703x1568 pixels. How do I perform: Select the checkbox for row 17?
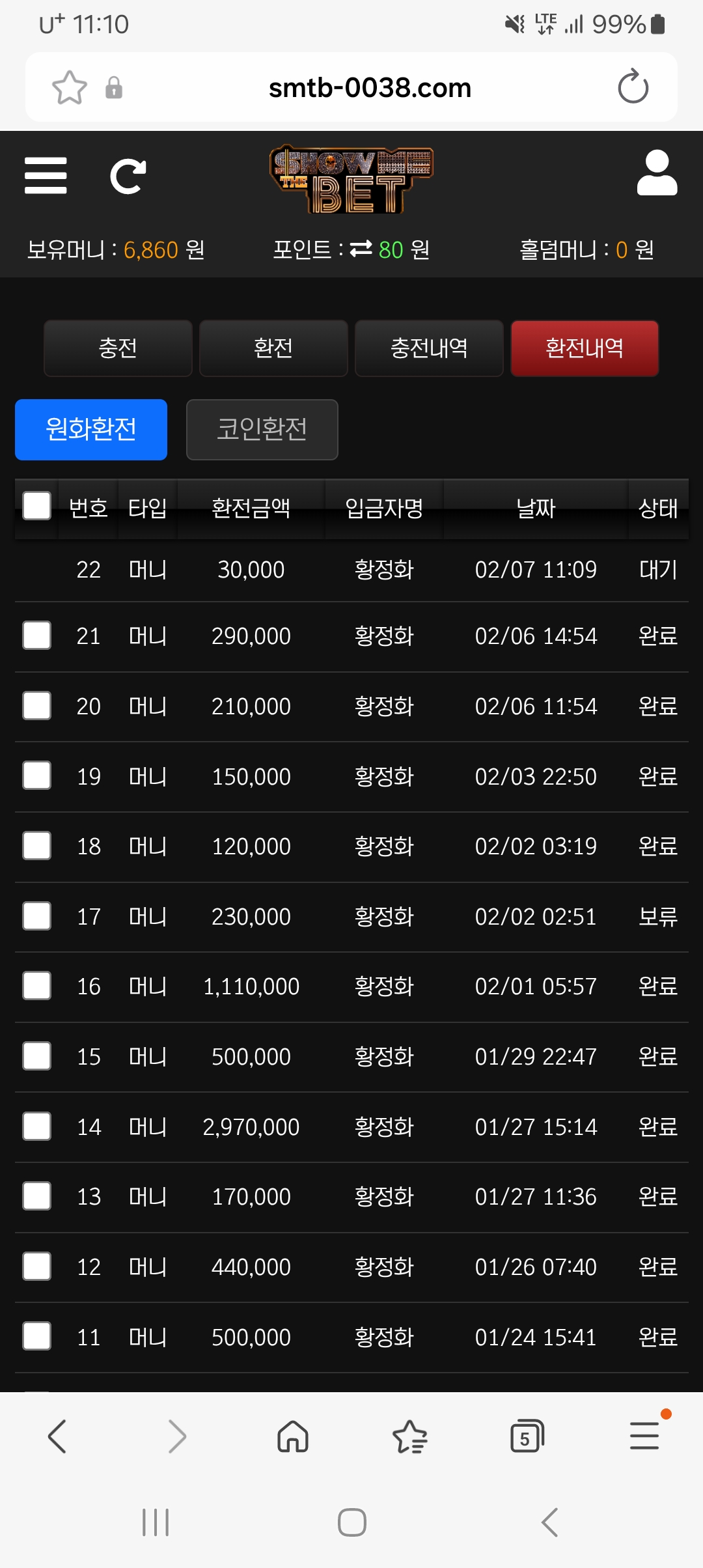coord(37,916)
